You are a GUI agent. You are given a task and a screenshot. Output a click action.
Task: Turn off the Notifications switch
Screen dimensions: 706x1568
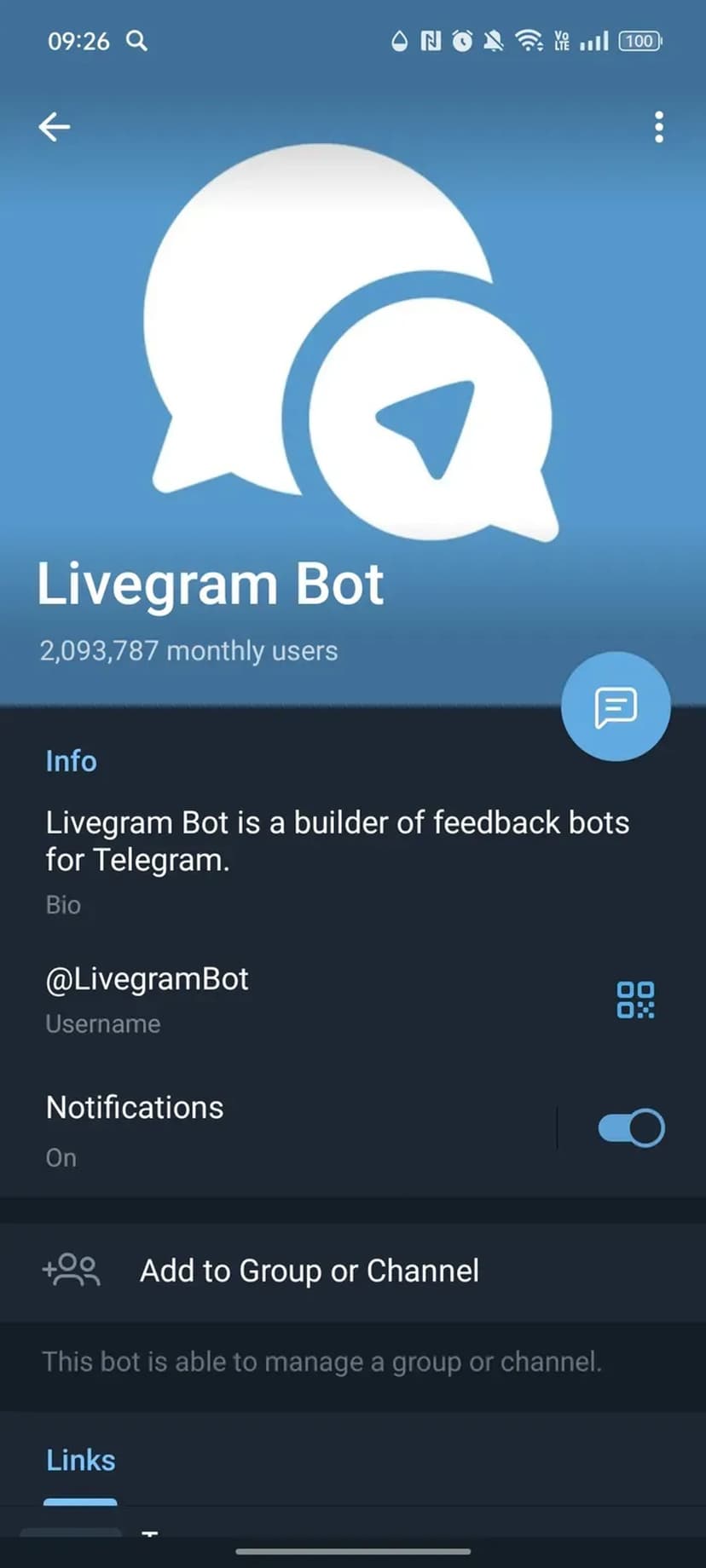(x=631, y=1128)
